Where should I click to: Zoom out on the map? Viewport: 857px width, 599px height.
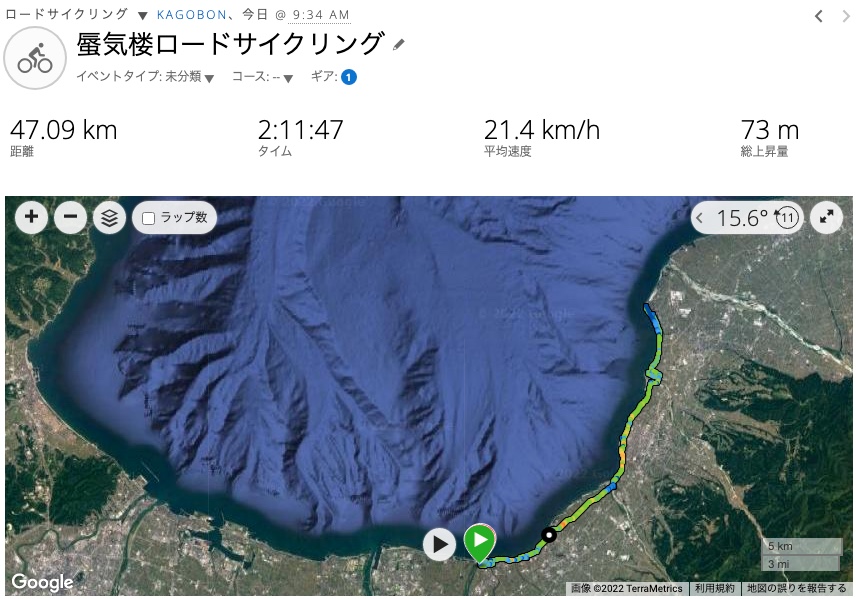(x=70, y=217)
